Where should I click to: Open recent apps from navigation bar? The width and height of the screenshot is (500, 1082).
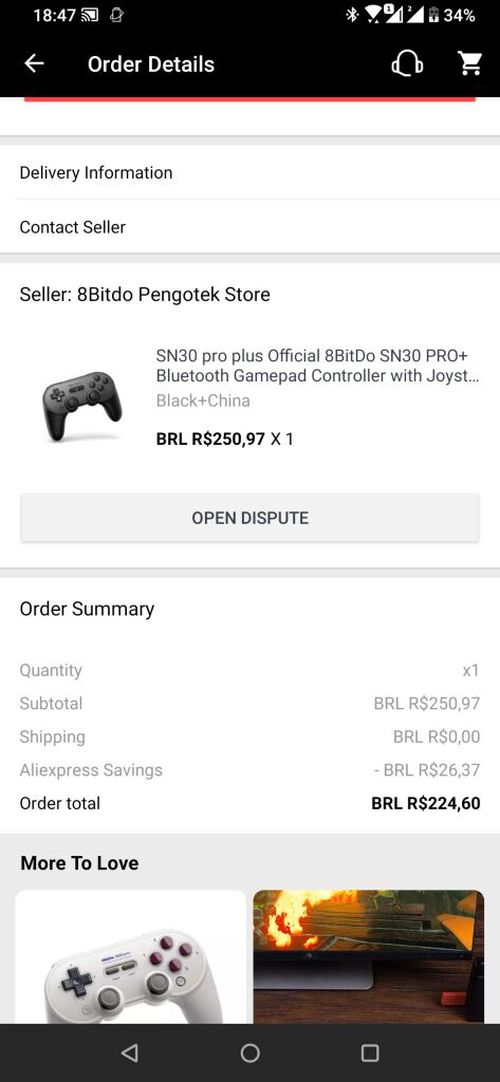point(370,1052)
